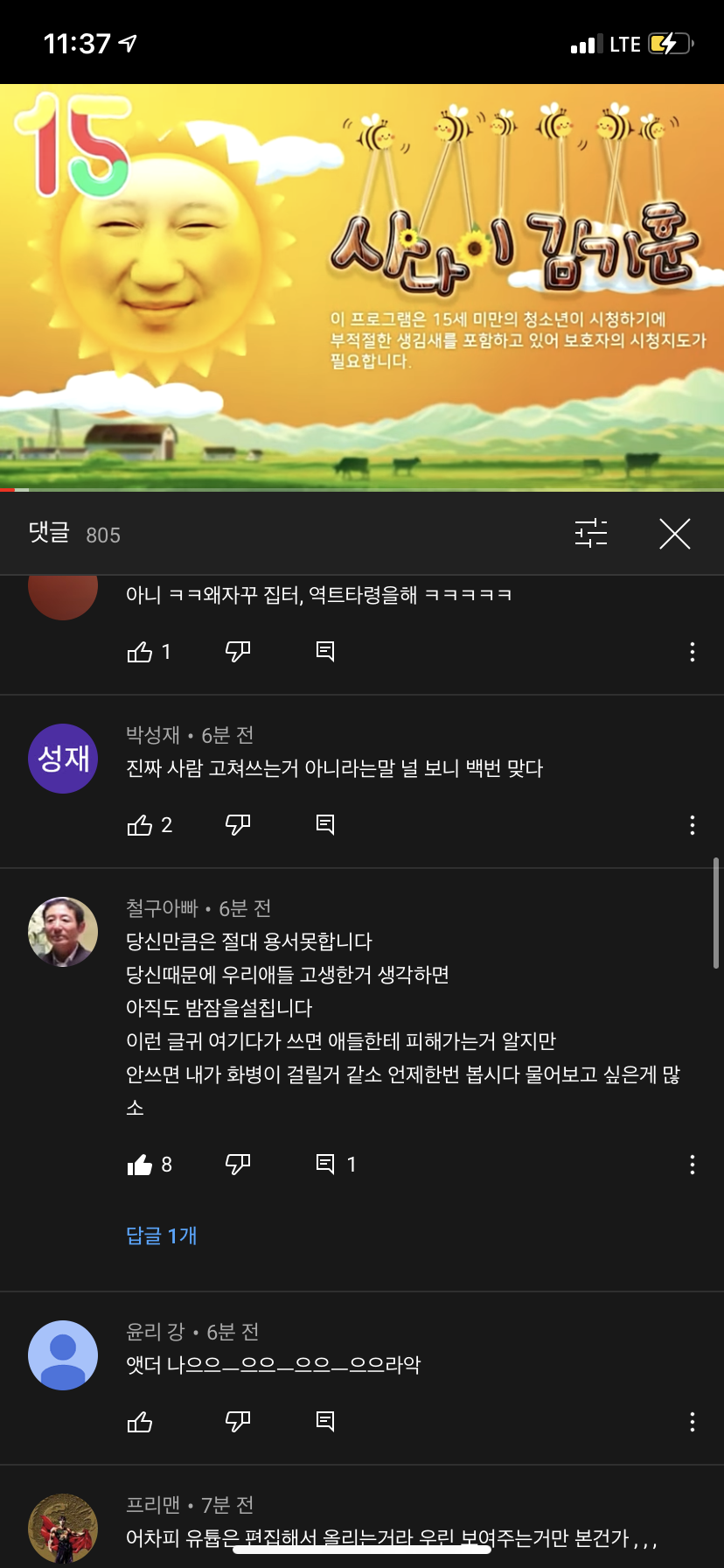This screenshot has height=1568, width=724.
Task: Close the comments panel
Action: coord(674,533)
